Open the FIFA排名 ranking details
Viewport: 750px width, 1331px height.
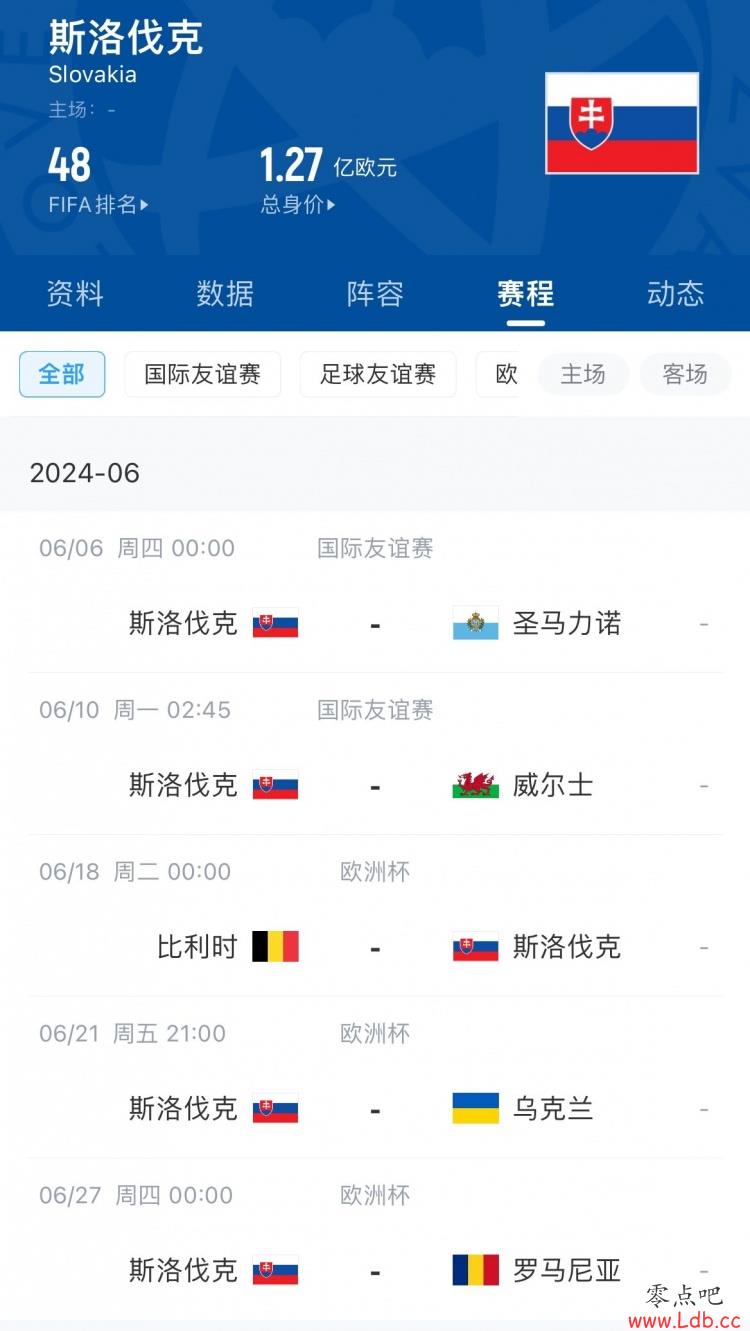98,204
